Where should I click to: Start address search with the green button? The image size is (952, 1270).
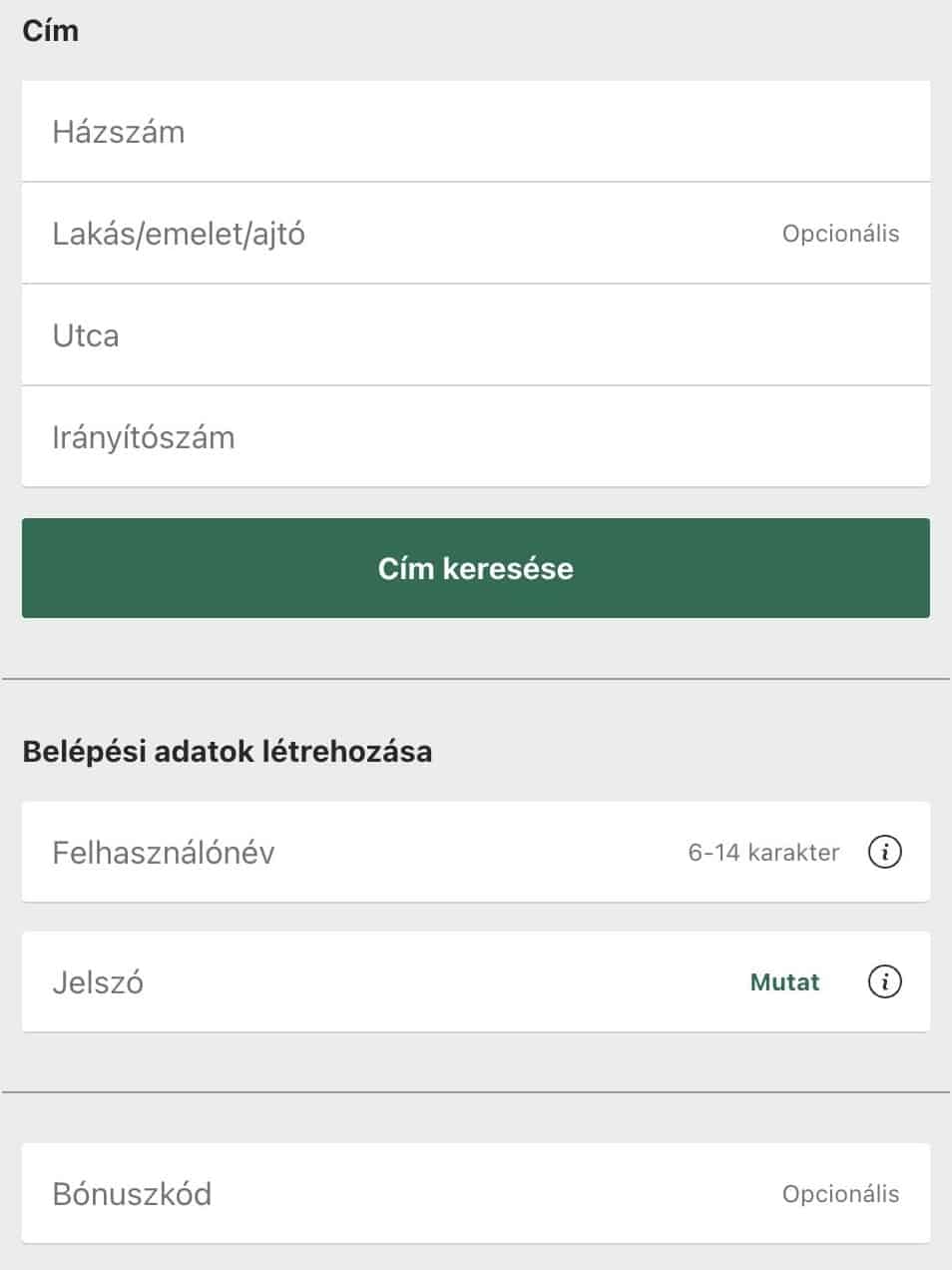pyautogui.click(x=476, y=568)
